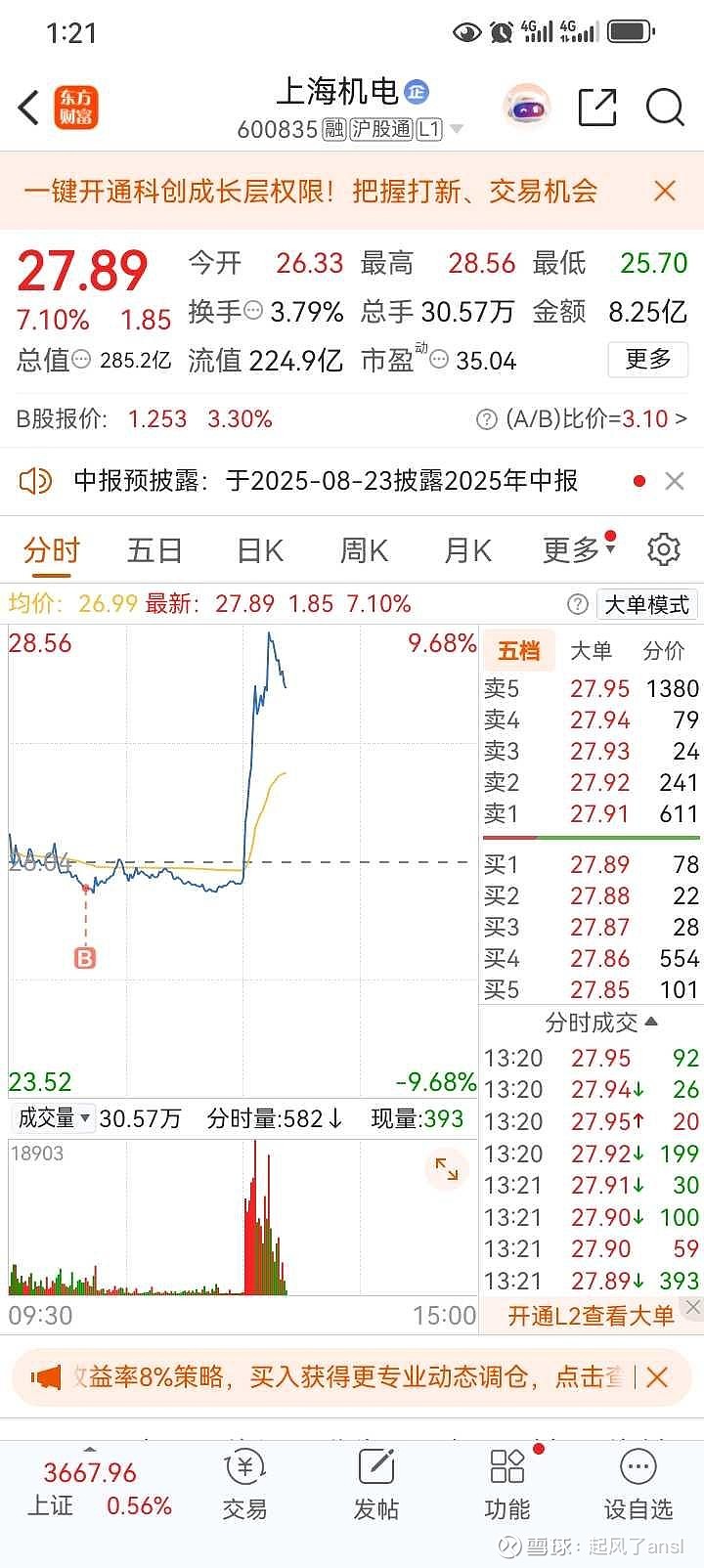The image size is (704, 1568).
Task: Switch to the 日K chart tab
Action: pos(260,550)
